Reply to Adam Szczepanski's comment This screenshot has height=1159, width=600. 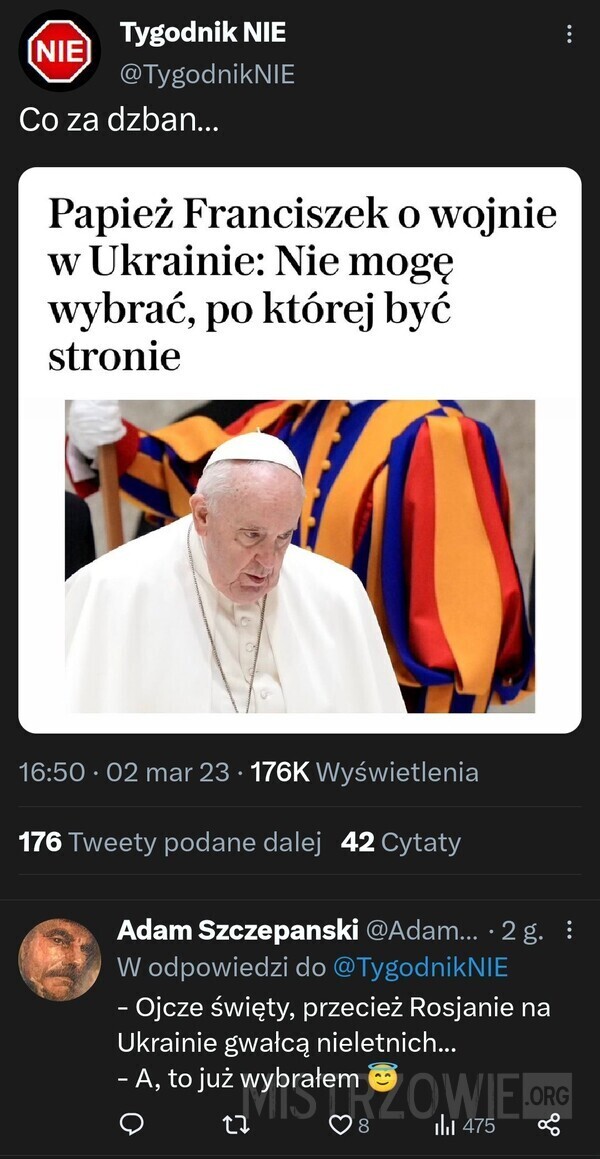coord(132,1125)
